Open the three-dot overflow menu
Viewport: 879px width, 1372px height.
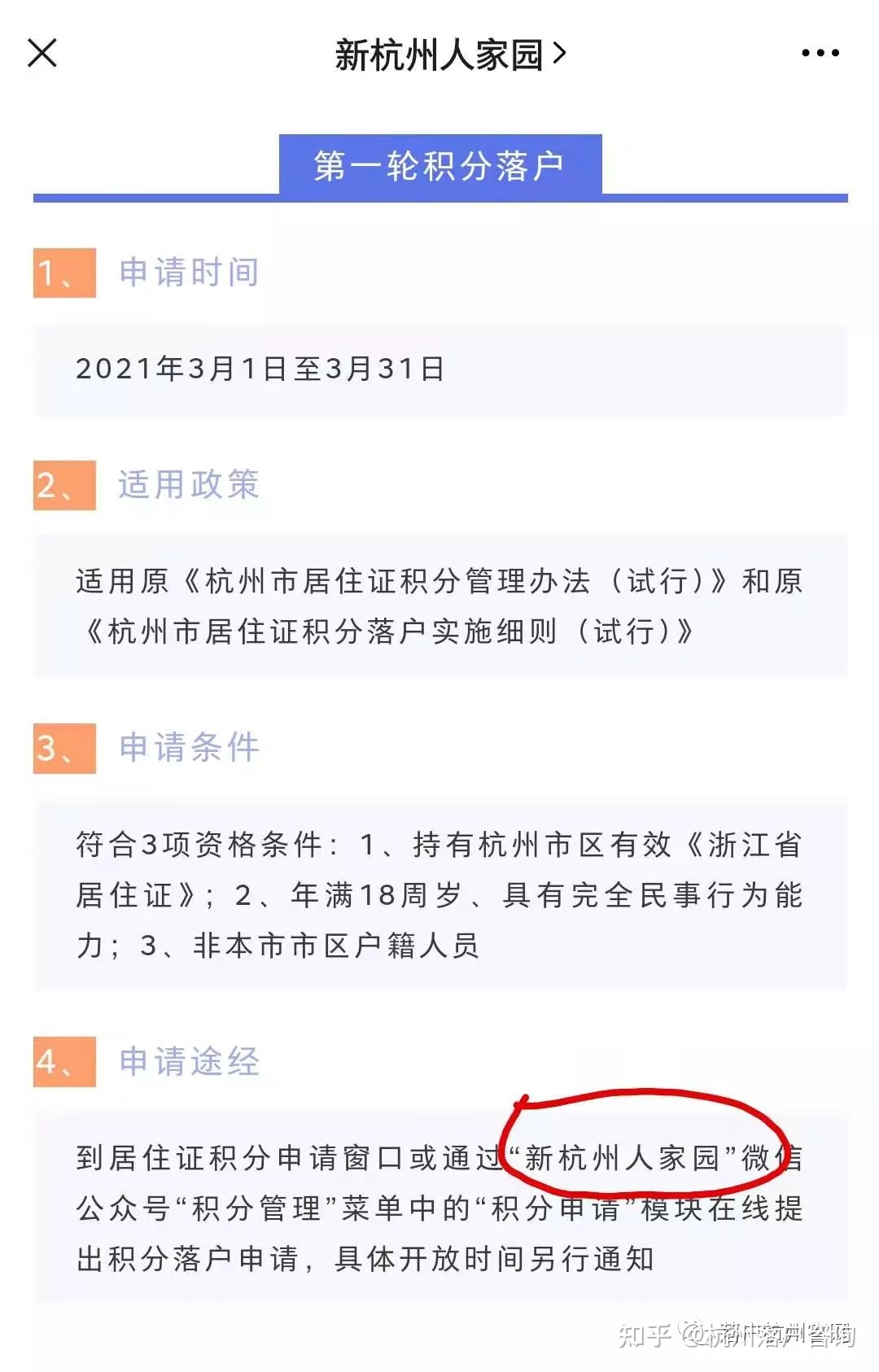click(820, 54)
